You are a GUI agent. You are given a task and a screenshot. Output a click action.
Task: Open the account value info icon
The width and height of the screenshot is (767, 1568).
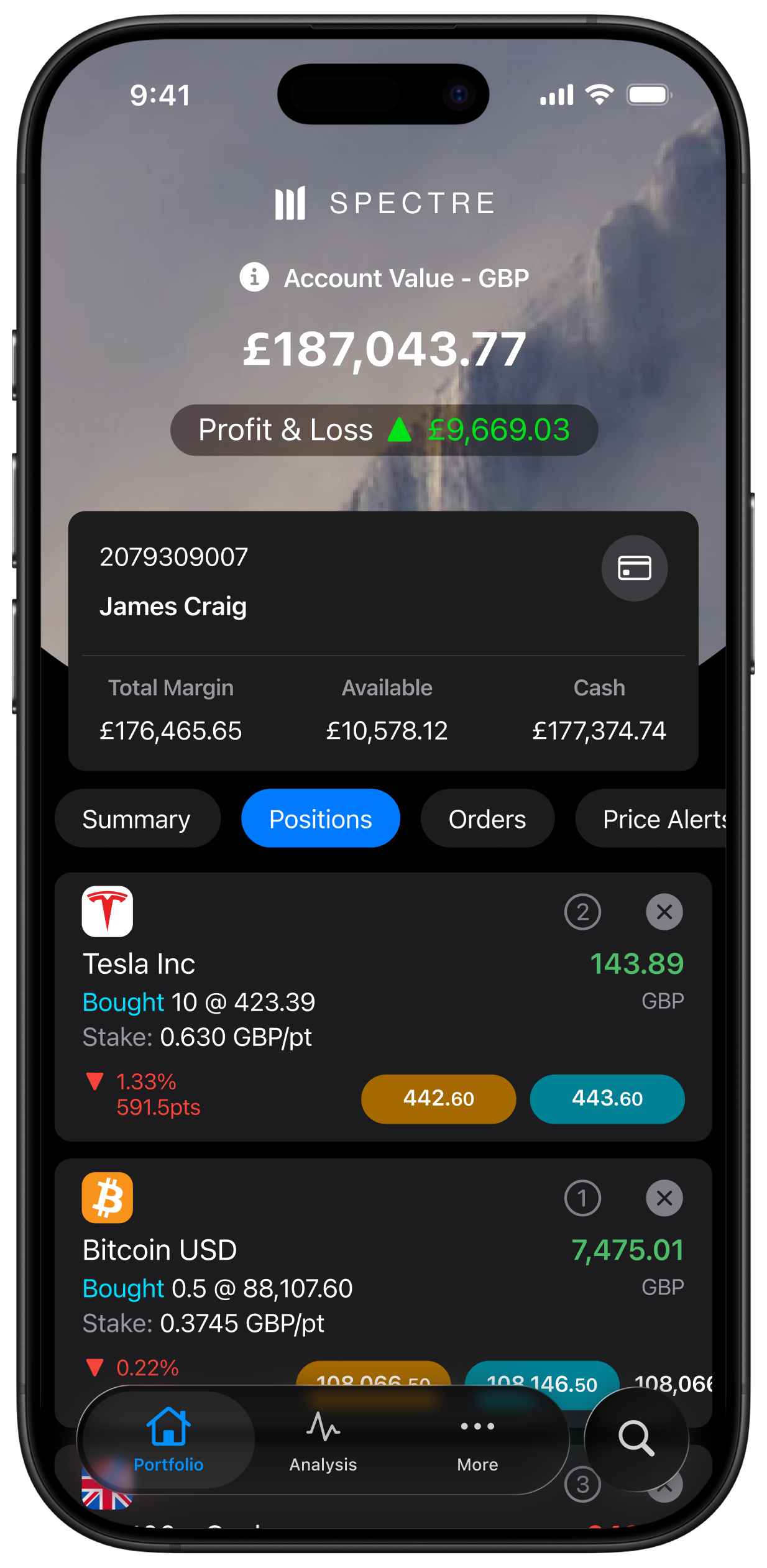(254, 277)
